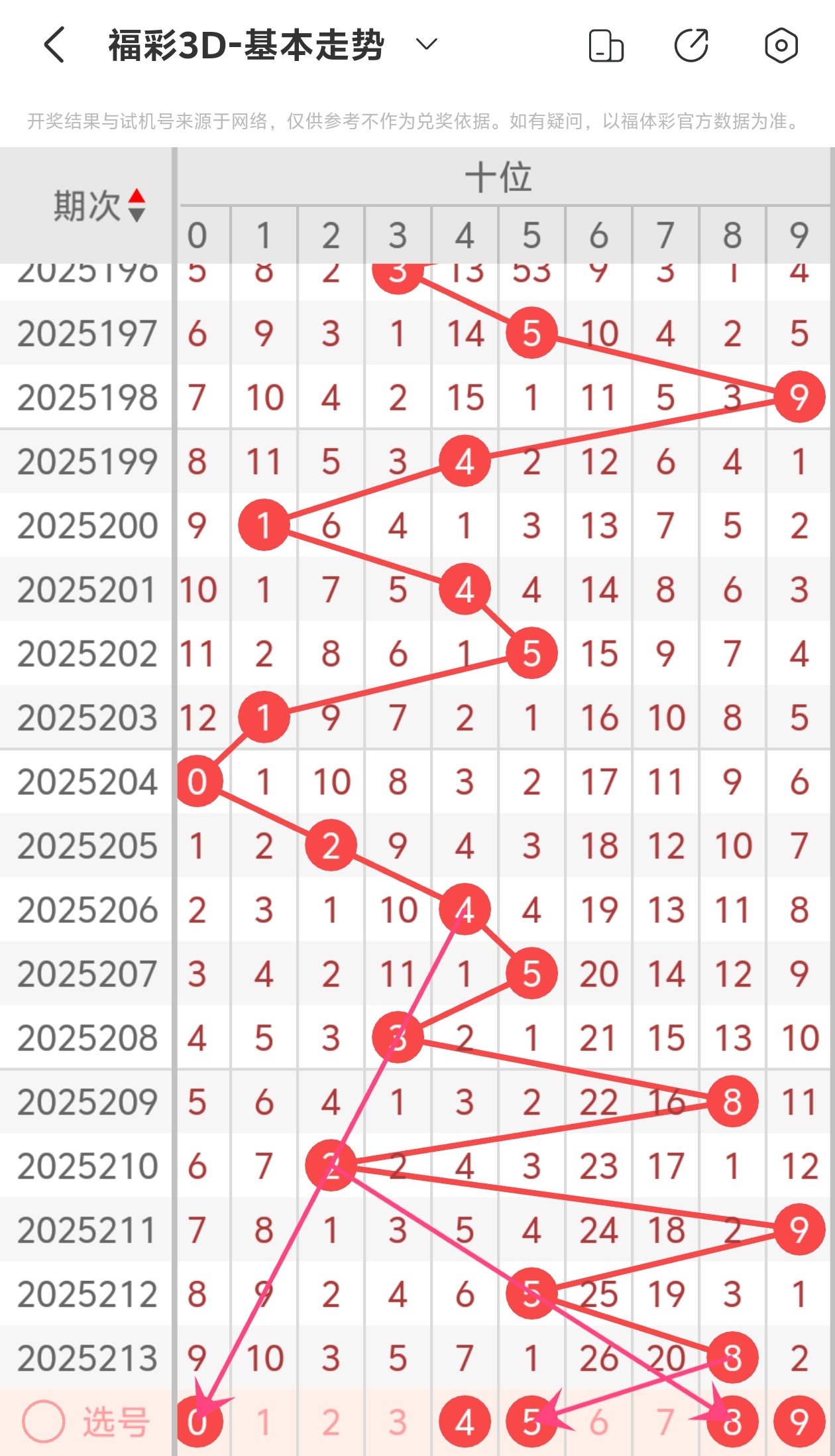This screenshot has width=835, height=1456.
Task: Tap the screen orientation icon
Action: 606,46
